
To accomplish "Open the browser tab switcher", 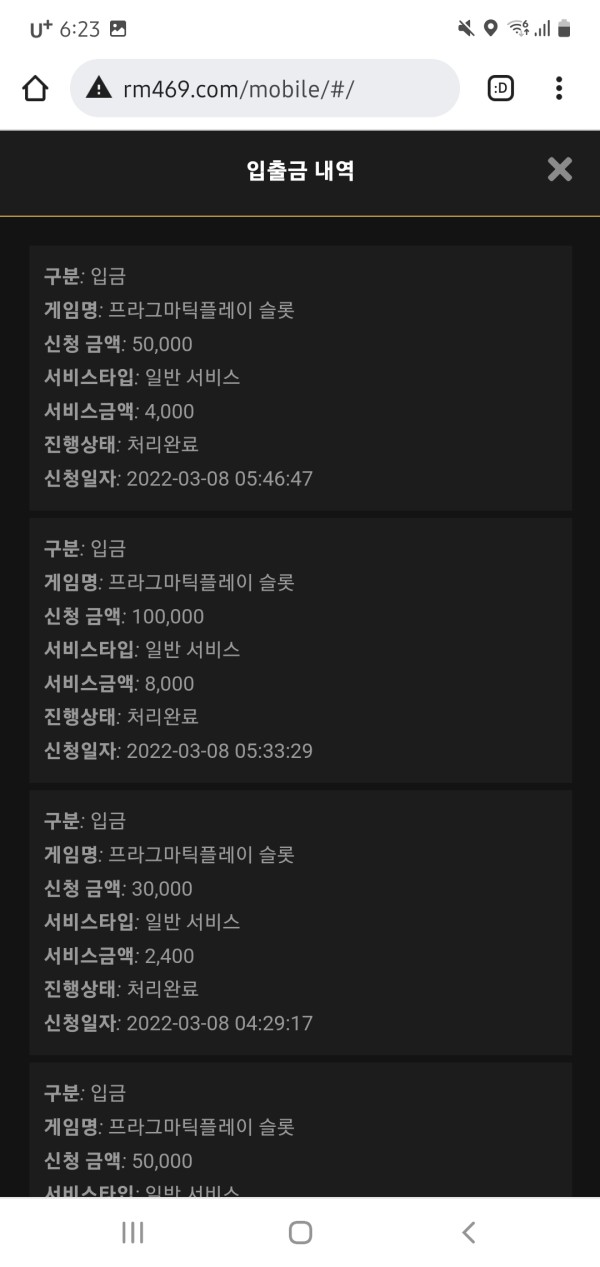I will point(500,89).
